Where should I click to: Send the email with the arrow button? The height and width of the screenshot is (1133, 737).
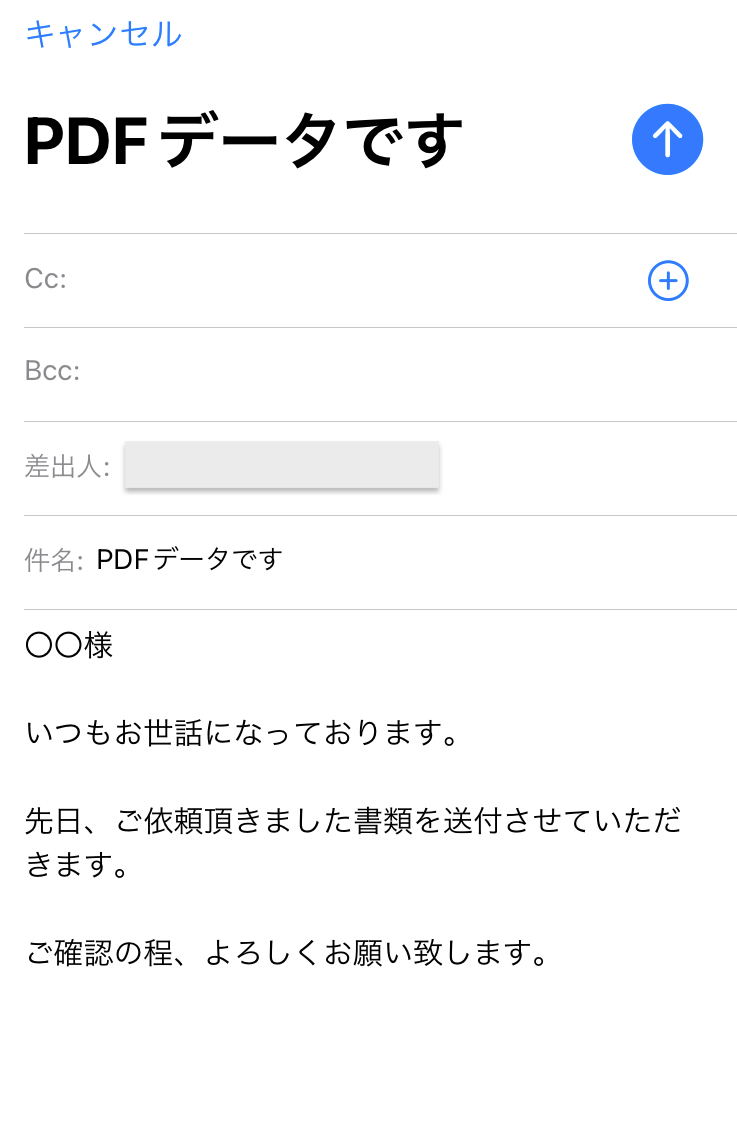point(667,140)
